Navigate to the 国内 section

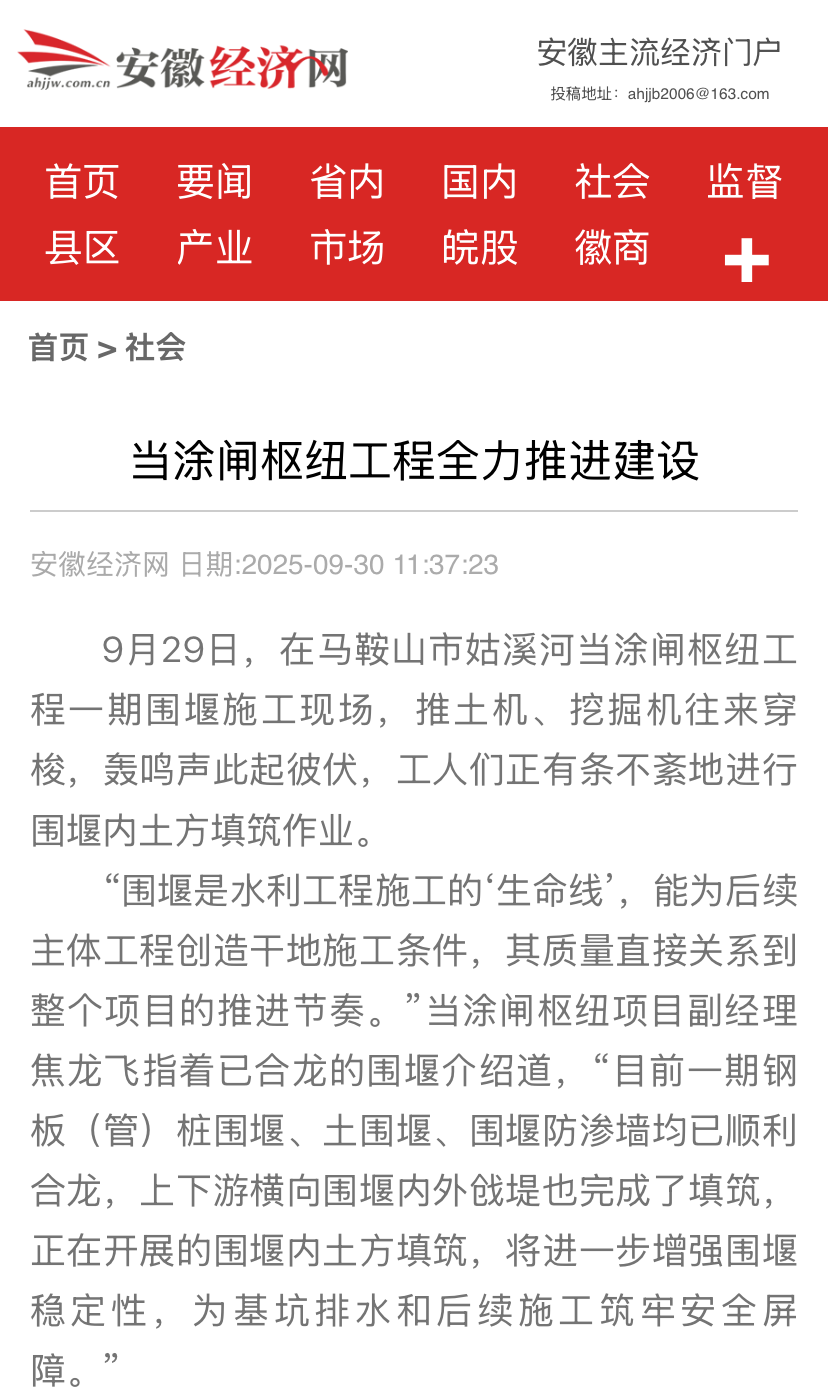[x=480, y=182]
